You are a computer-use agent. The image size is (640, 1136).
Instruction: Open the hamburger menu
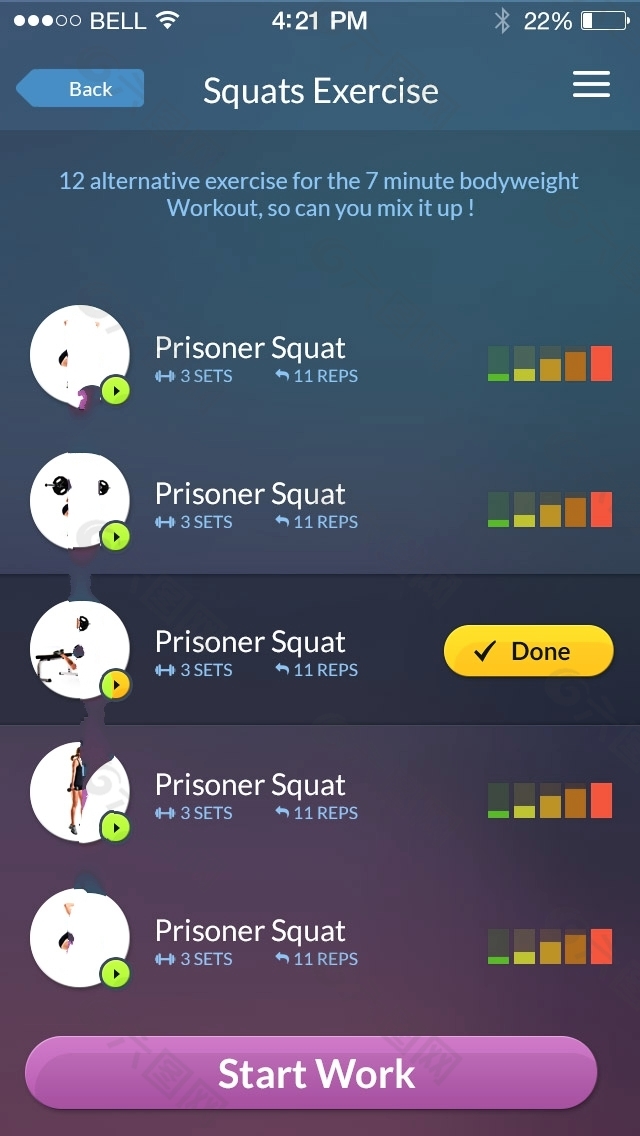click(x=591, y=85)
